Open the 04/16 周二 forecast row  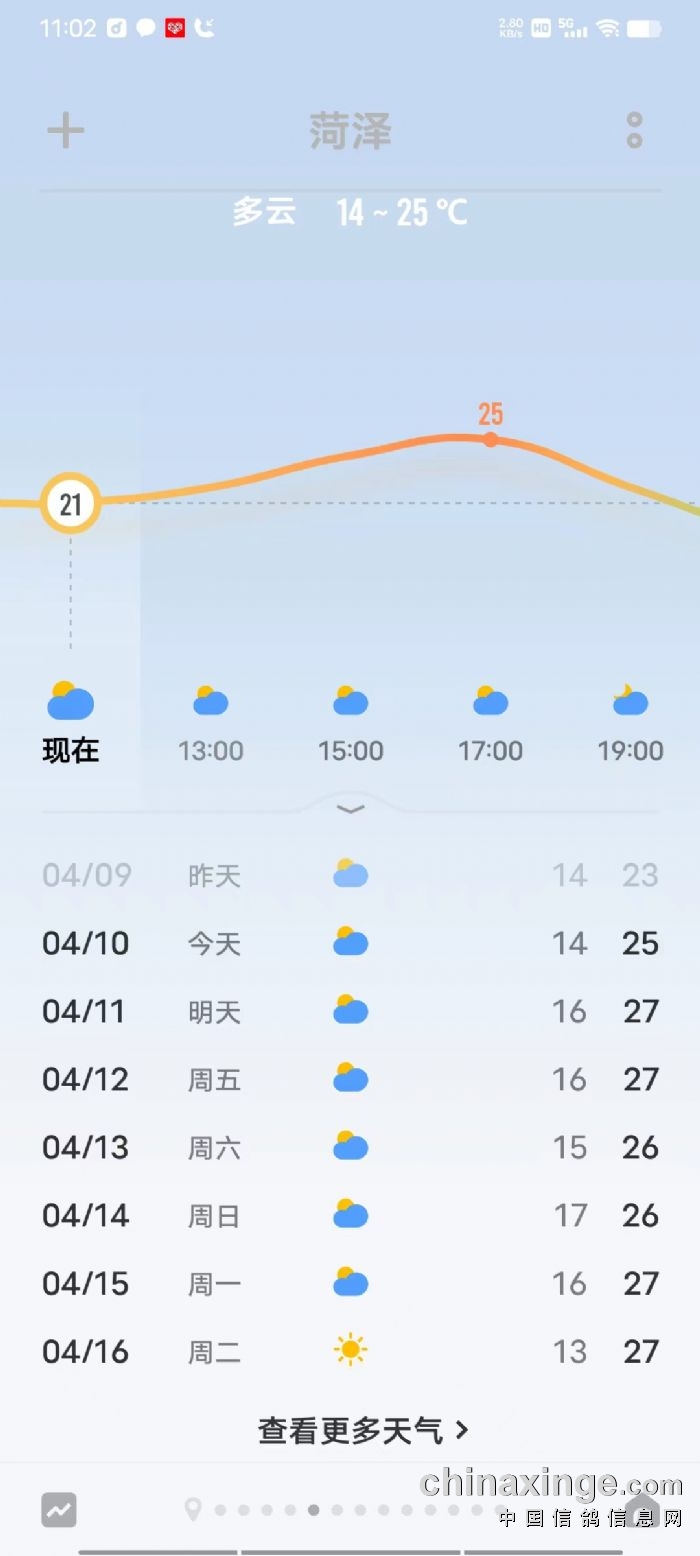(350, 1351)
